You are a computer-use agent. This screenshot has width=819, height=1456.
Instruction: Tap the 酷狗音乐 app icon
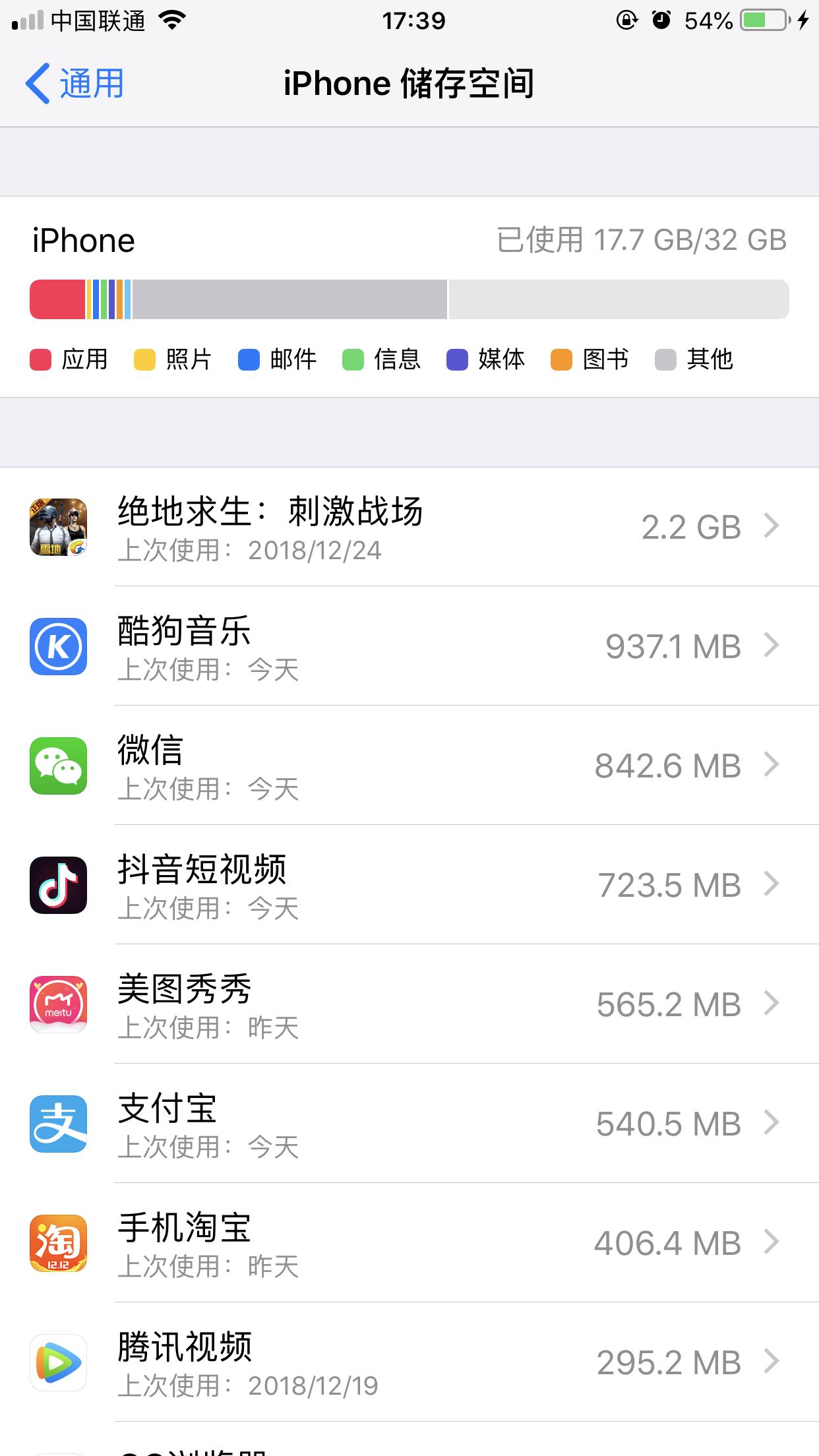tap(59, 648)
